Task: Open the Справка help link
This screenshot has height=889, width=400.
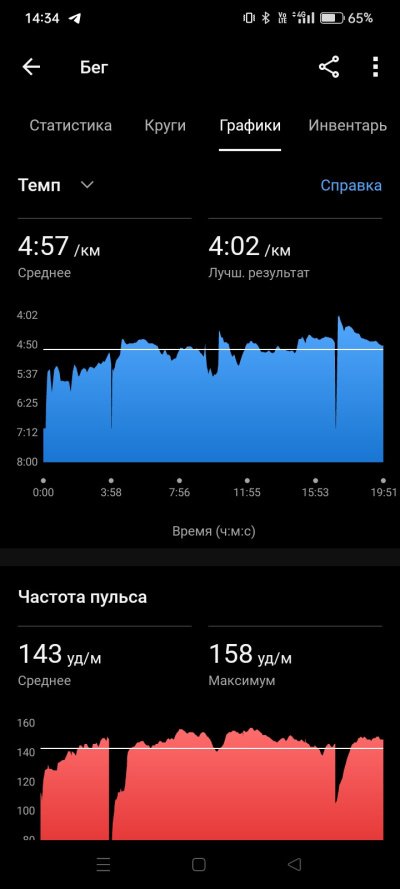Action: 351,185
